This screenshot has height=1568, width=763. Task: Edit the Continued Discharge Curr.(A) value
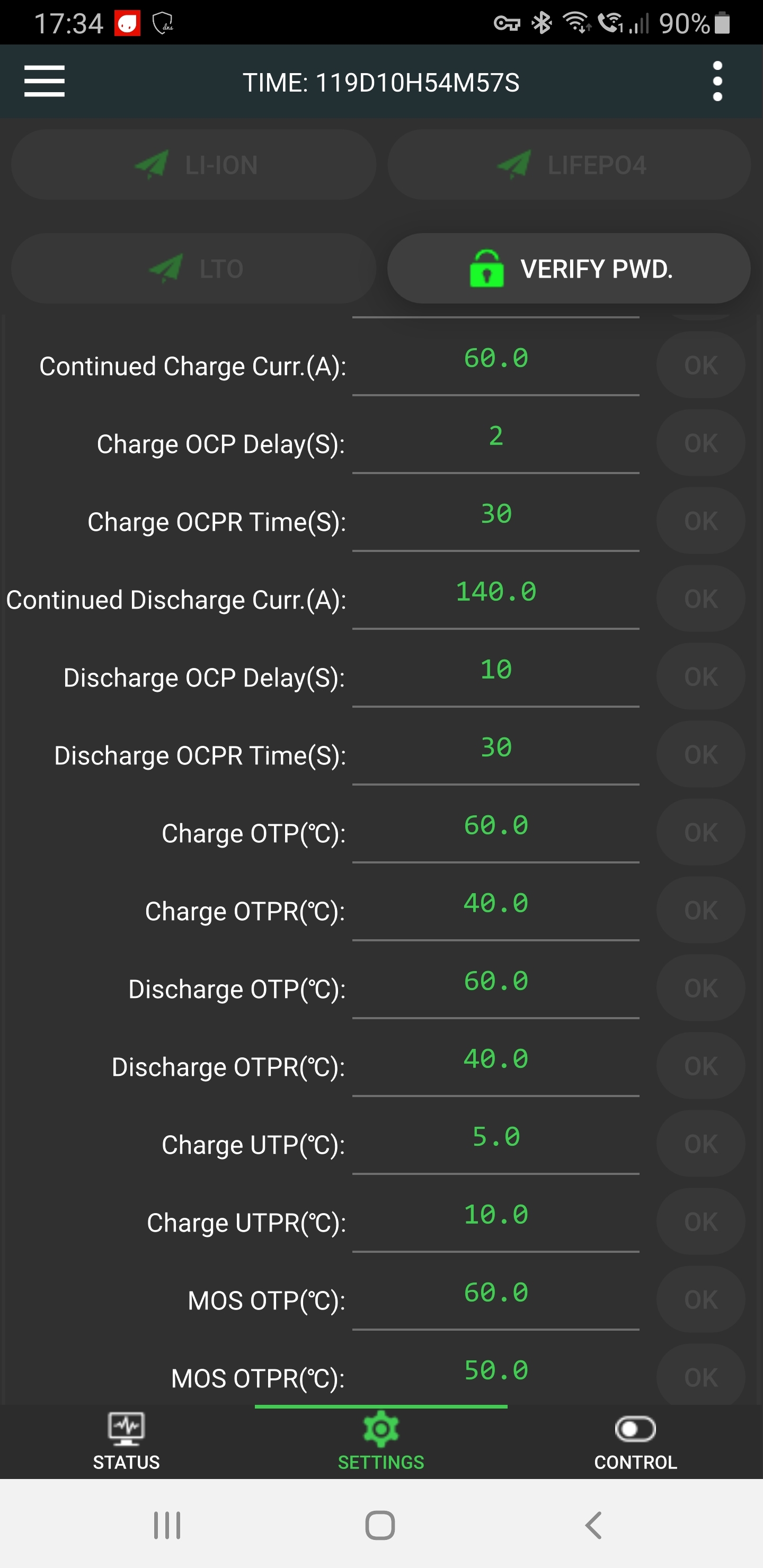(495, 593)
